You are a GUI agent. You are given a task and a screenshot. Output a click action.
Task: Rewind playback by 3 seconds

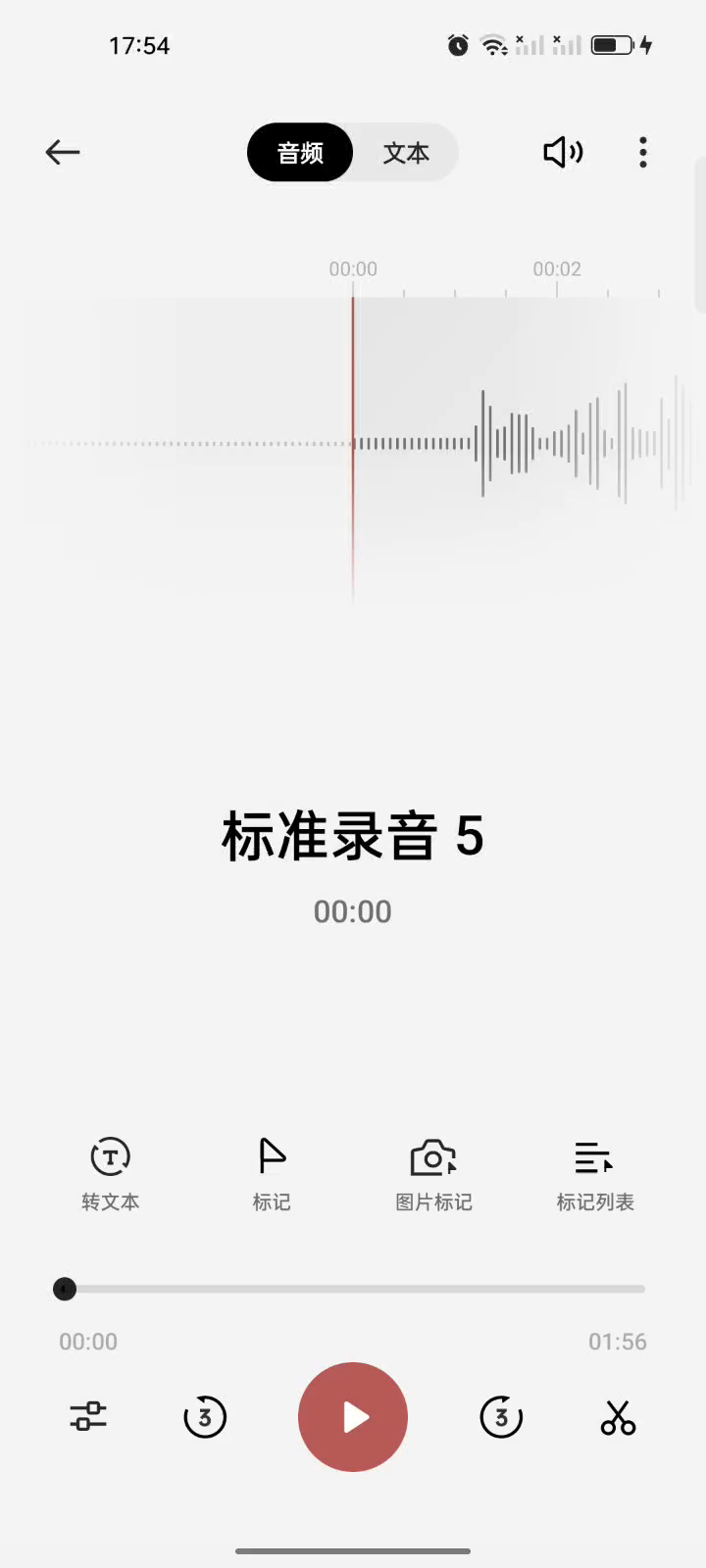coord(205,1416)
